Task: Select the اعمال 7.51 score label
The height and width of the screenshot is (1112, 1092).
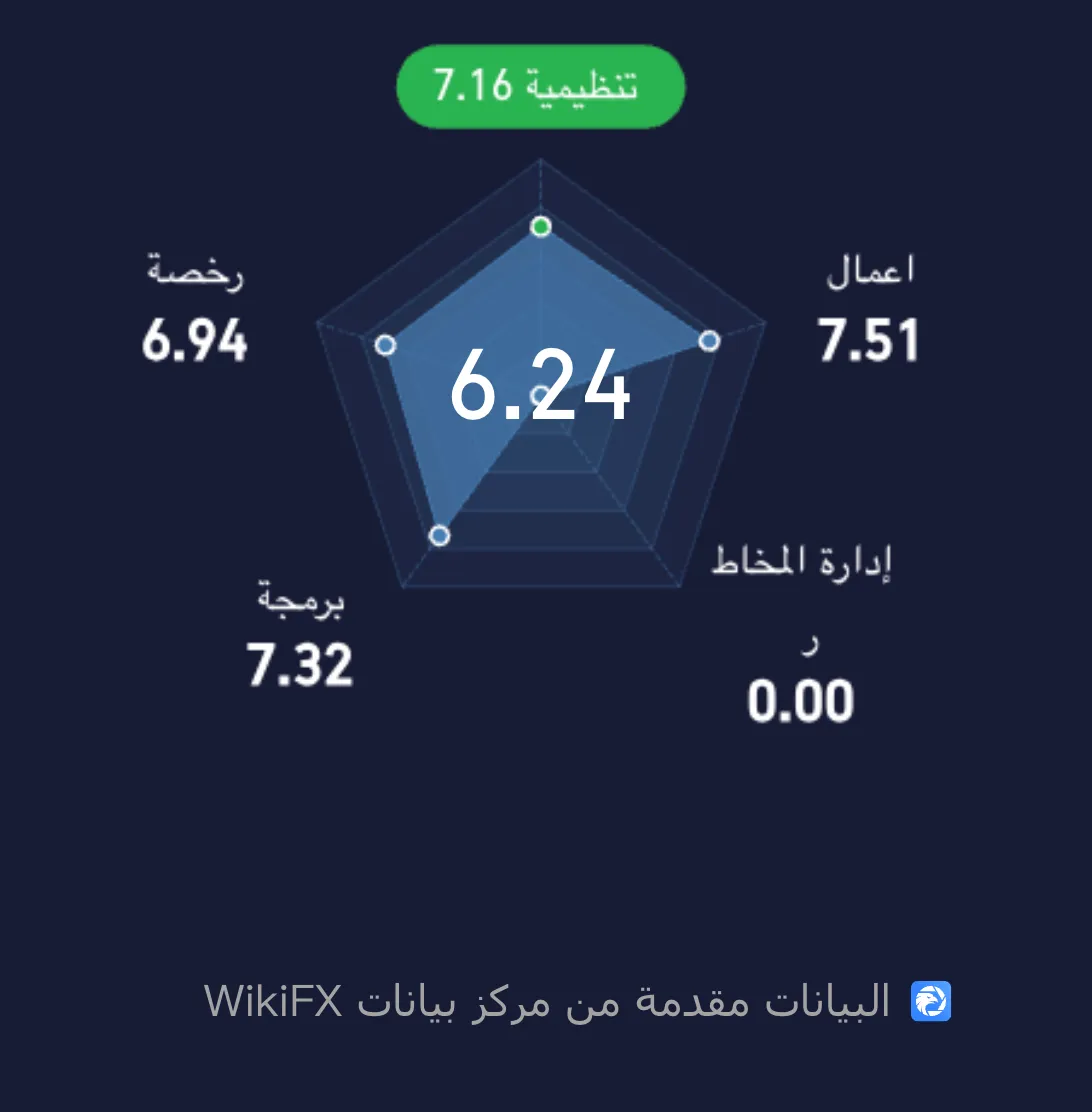Action: [869, 309]
